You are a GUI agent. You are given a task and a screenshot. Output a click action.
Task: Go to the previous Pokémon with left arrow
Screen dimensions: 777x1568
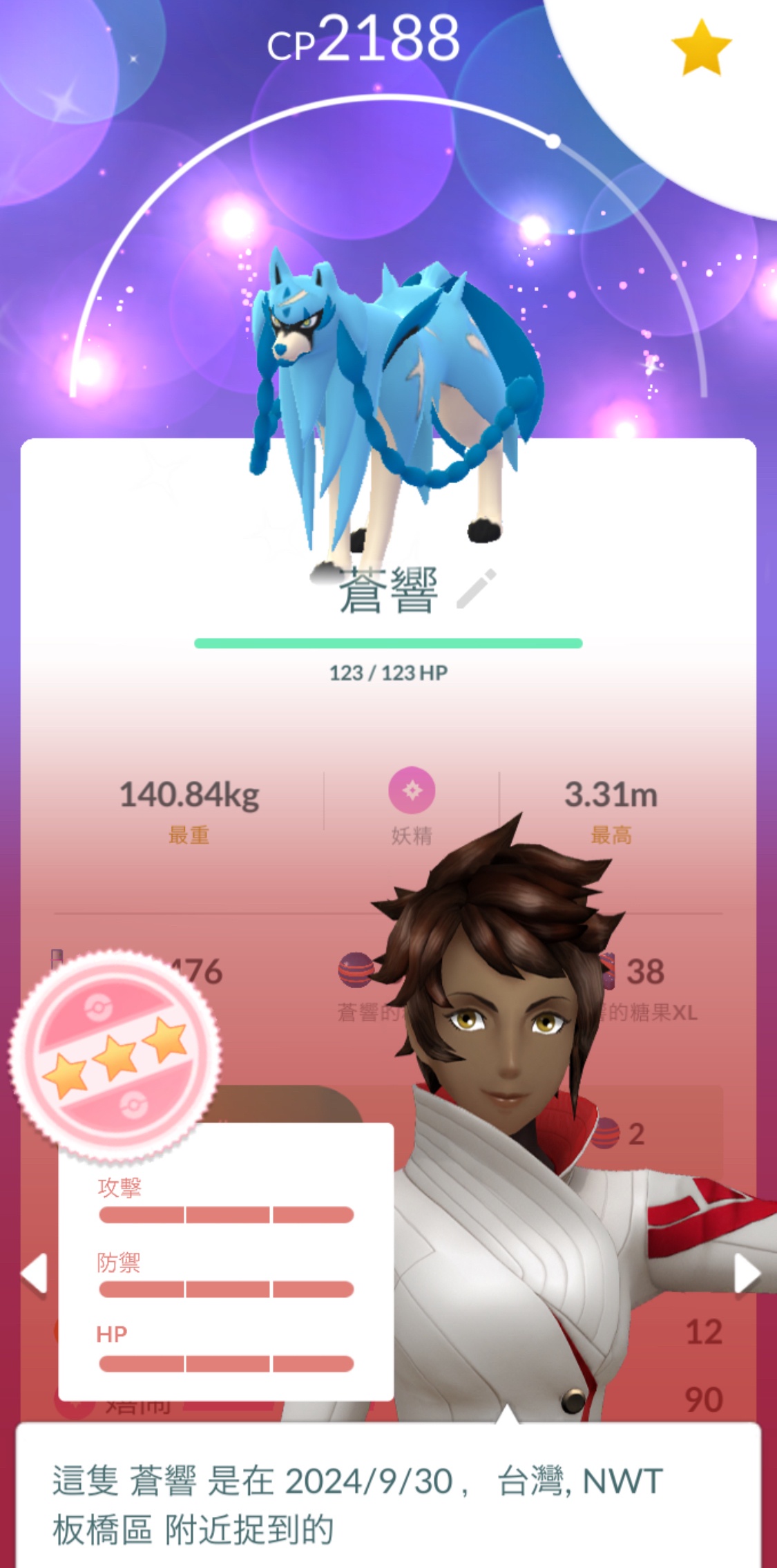click(34, 1272)
